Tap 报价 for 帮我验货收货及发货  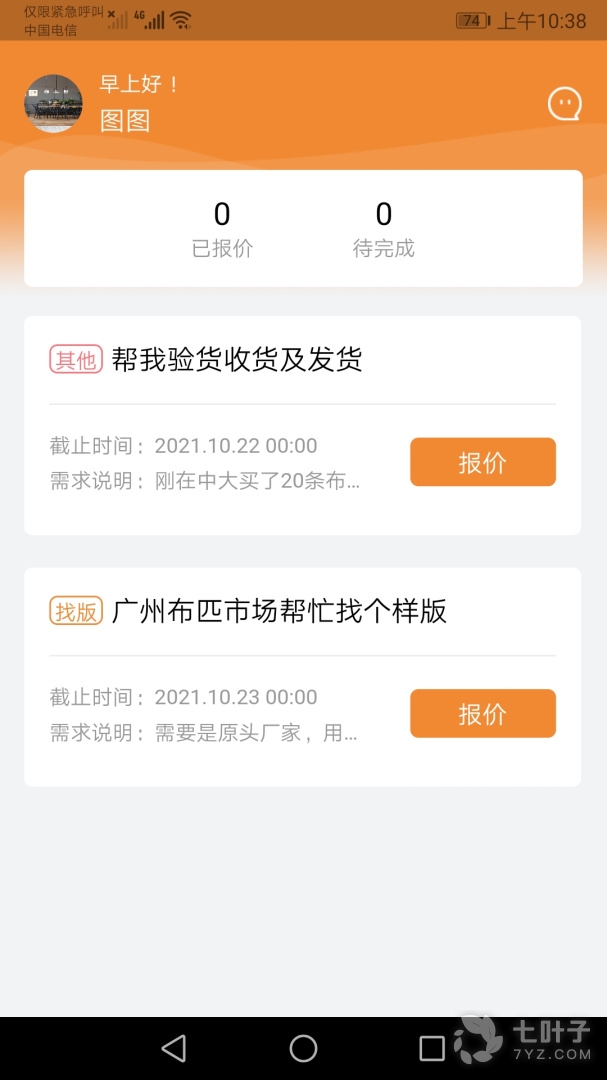click(x=482, y=462)
